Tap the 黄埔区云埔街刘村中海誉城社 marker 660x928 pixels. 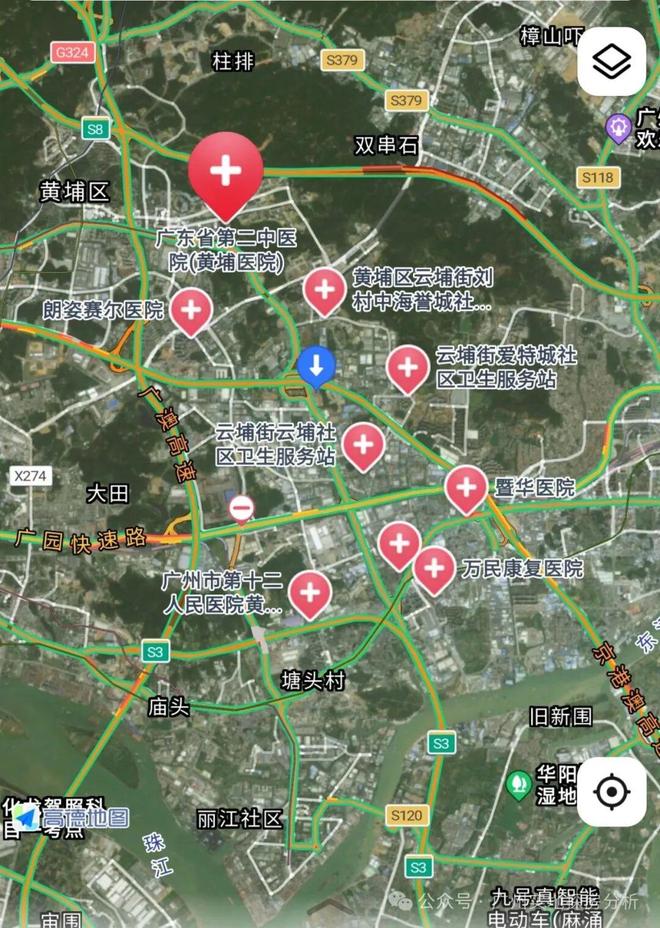[324, 291]
